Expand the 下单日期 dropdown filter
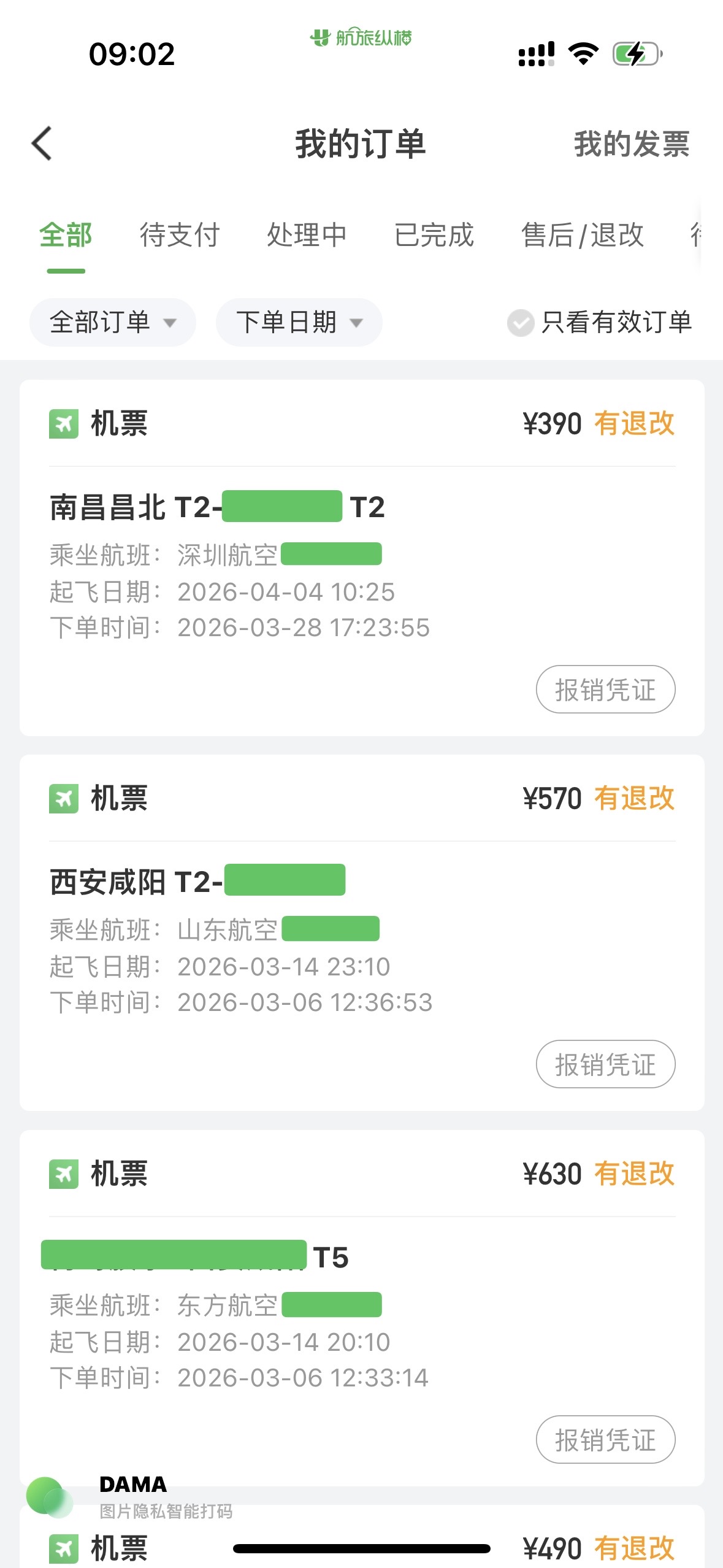This screenshot has height=1568, width=723. [x=299, y=322]
